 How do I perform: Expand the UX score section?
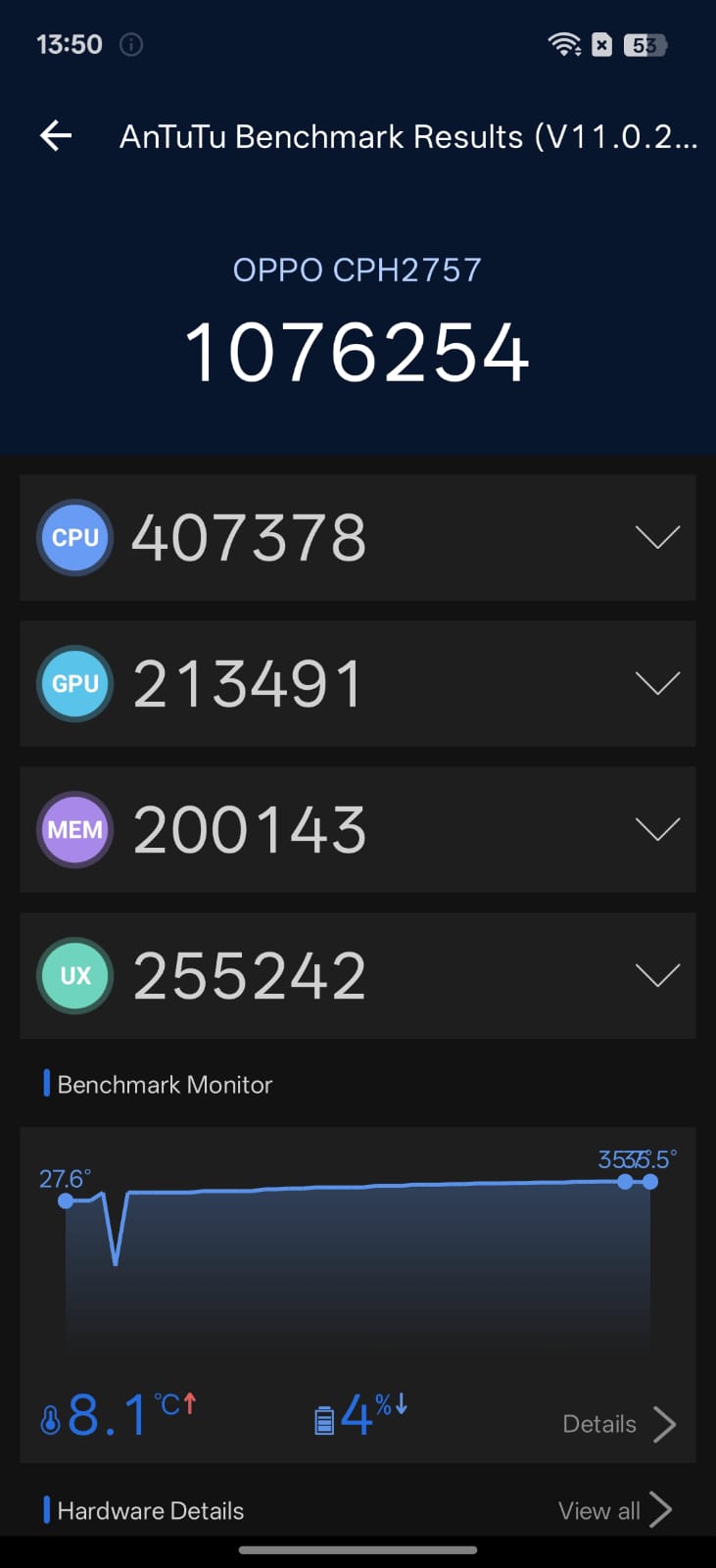[656, 975]
